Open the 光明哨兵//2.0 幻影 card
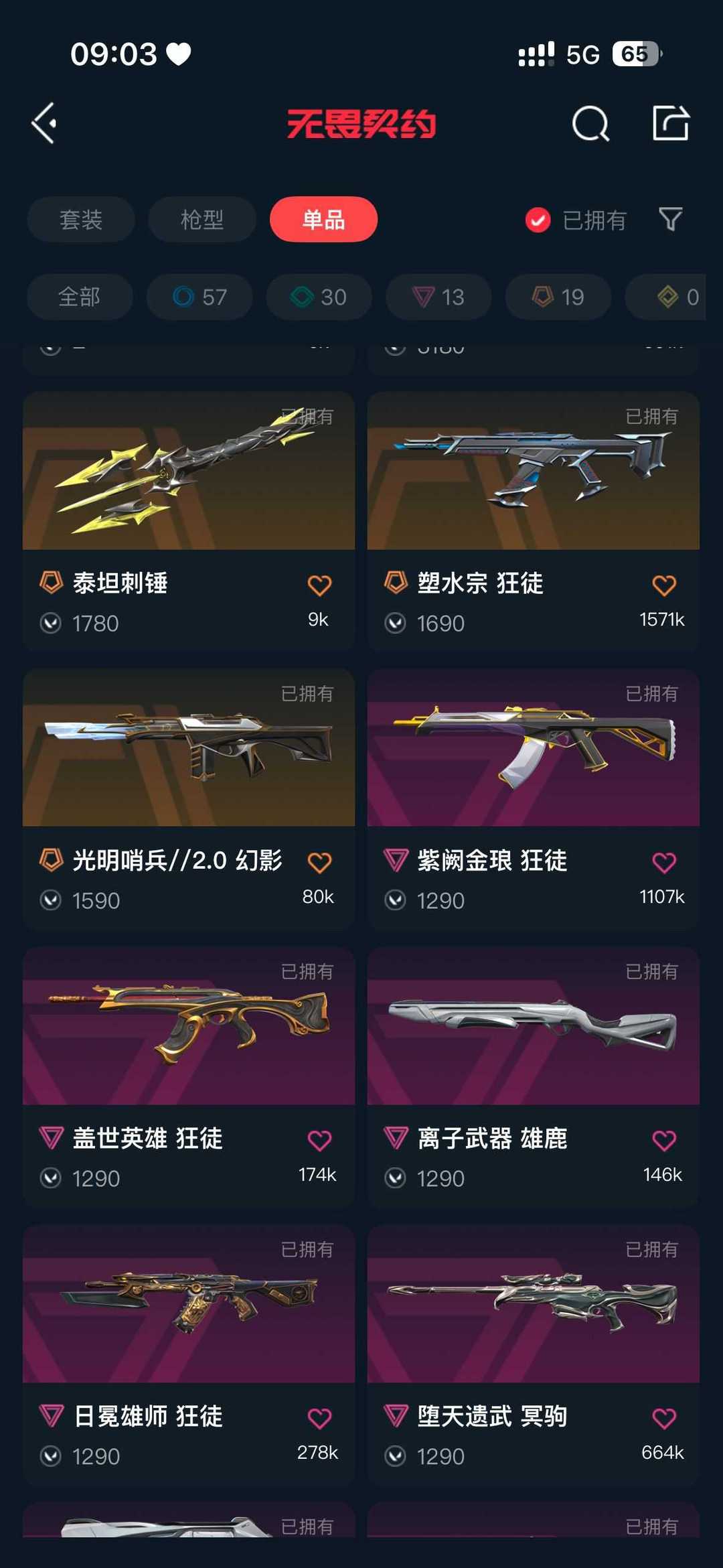 click(x=189, y=798)
